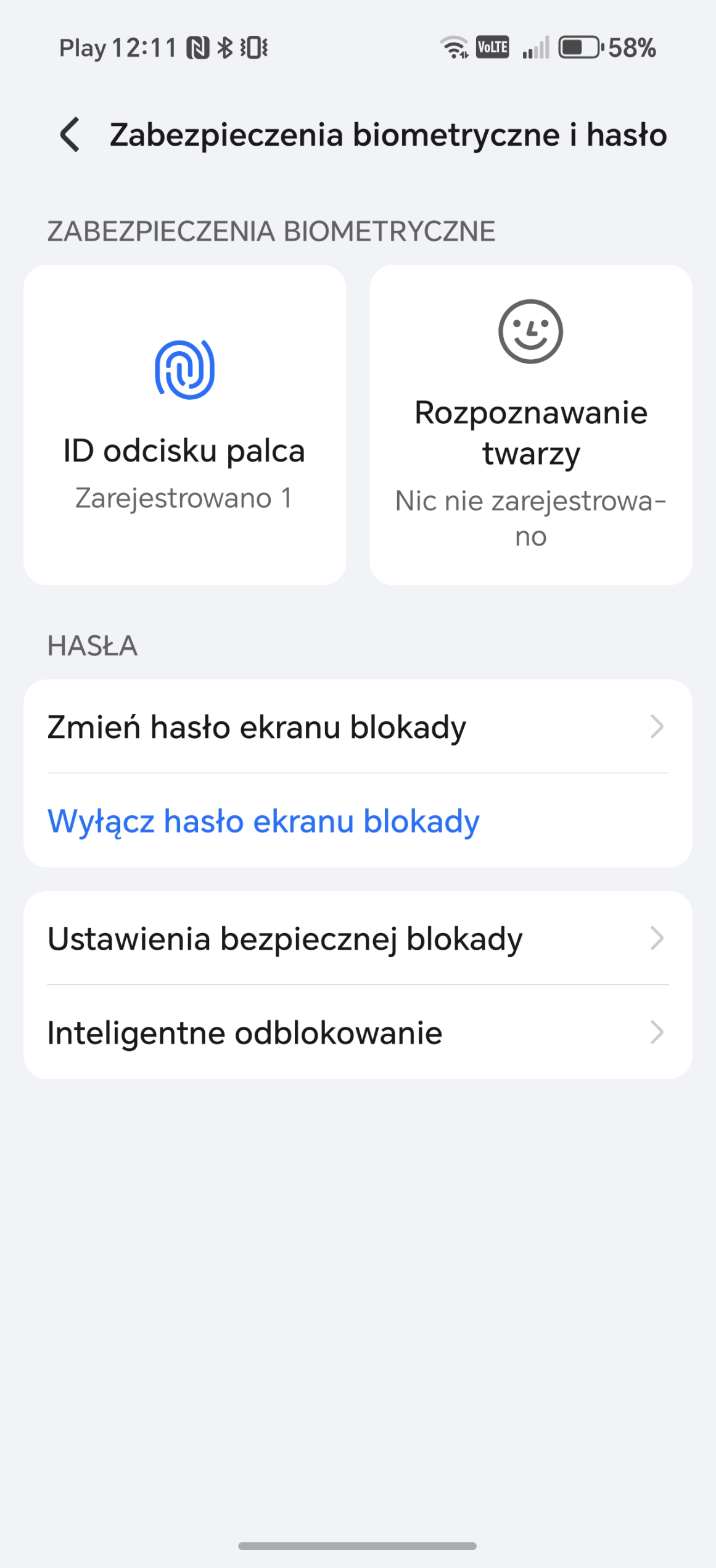Open ID odcisku palca card
716x1568 pixels.
point(184,425)
